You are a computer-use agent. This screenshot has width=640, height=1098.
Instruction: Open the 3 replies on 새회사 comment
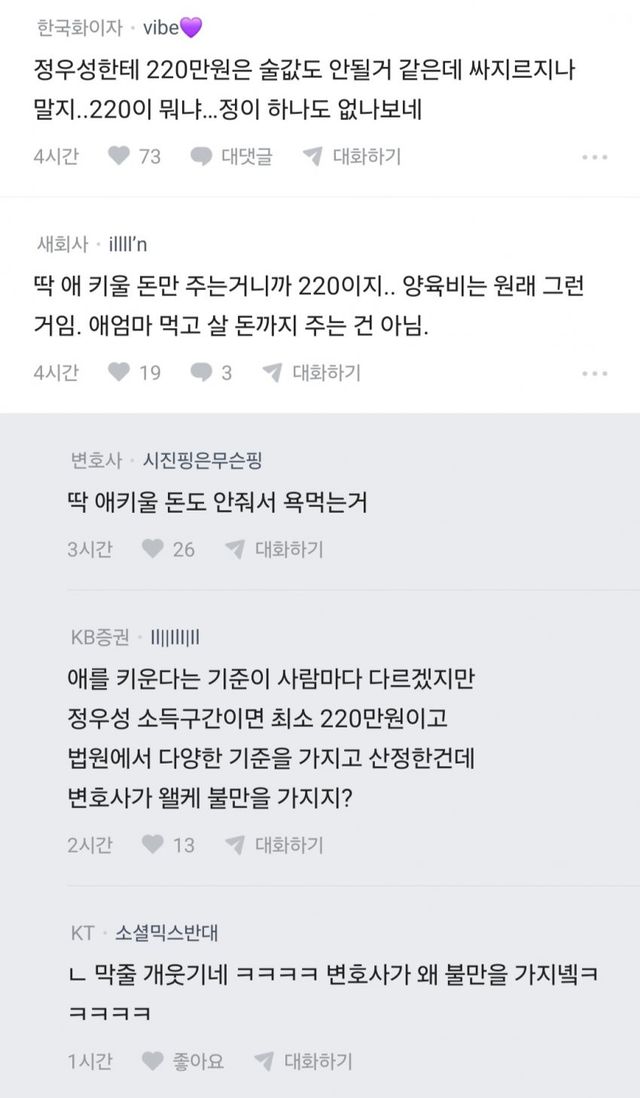211,372
